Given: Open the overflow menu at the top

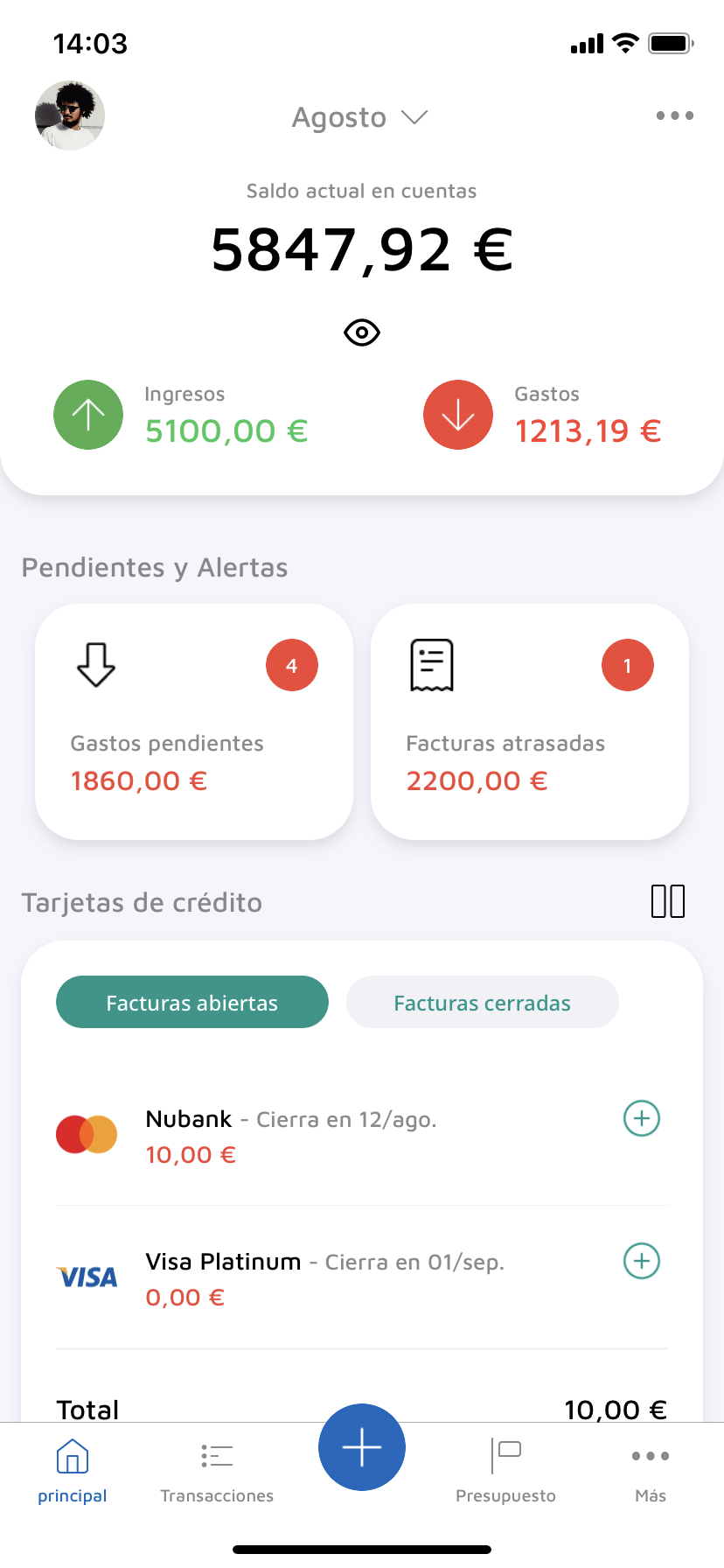Looking at the screenshot, I should point(674,115).
